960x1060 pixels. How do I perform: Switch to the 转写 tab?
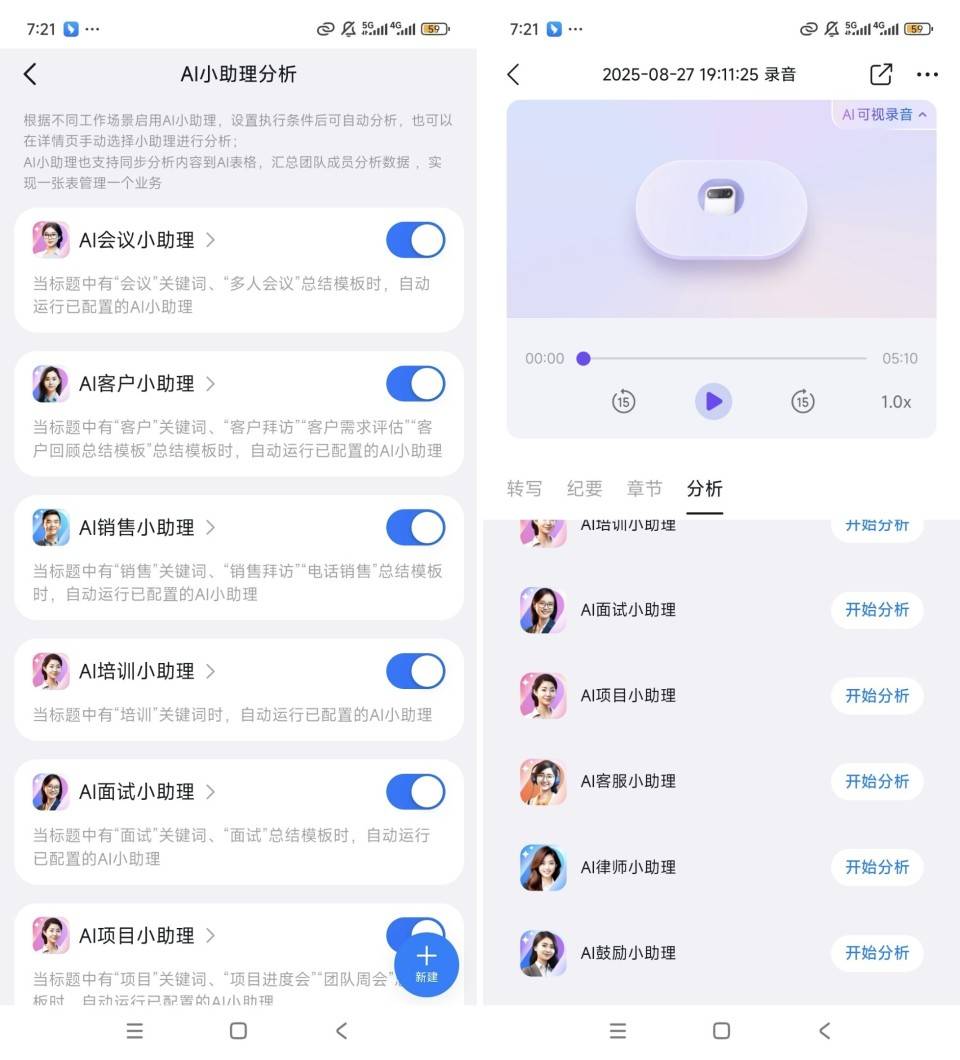click(524, 488)
